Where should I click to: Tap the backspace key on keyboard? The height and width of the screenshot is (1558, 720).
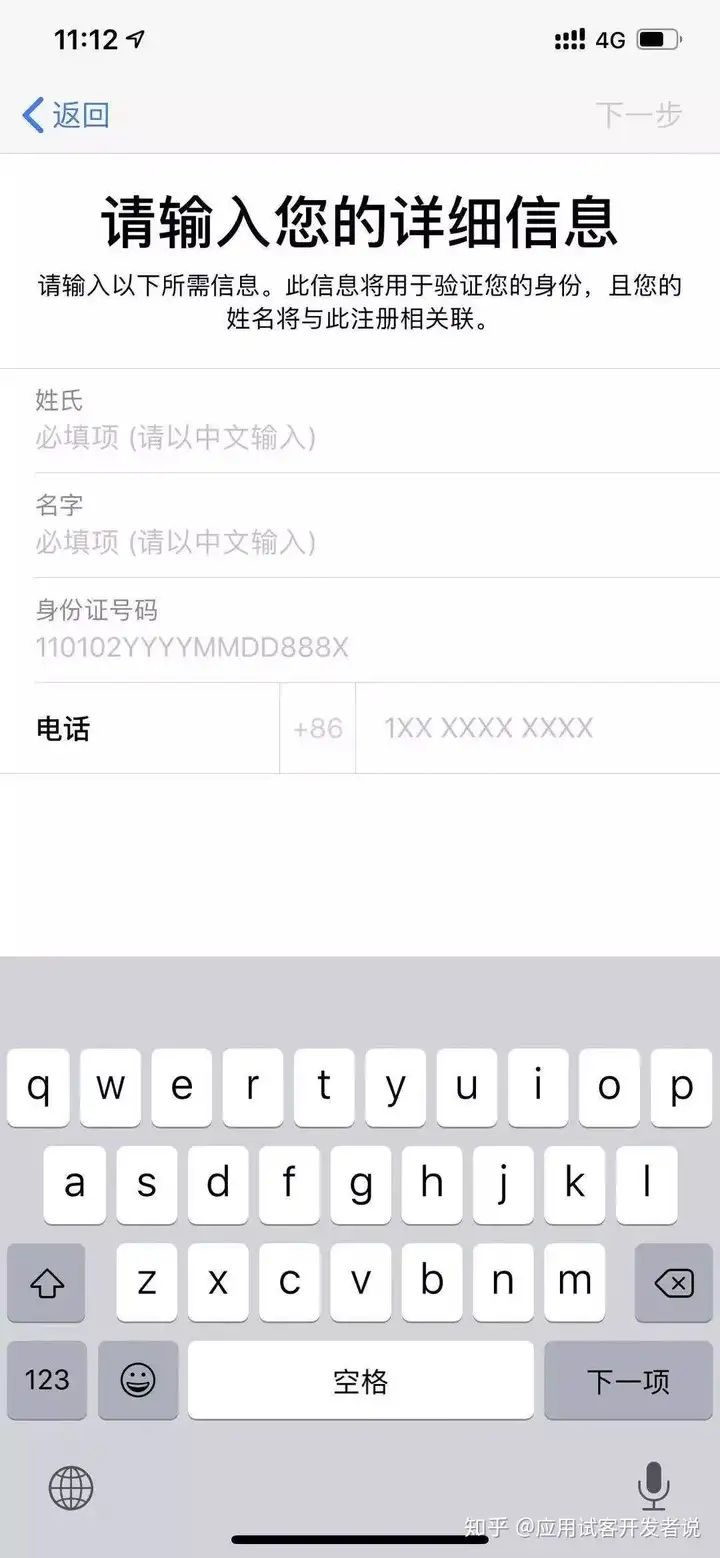(674, 1282)
